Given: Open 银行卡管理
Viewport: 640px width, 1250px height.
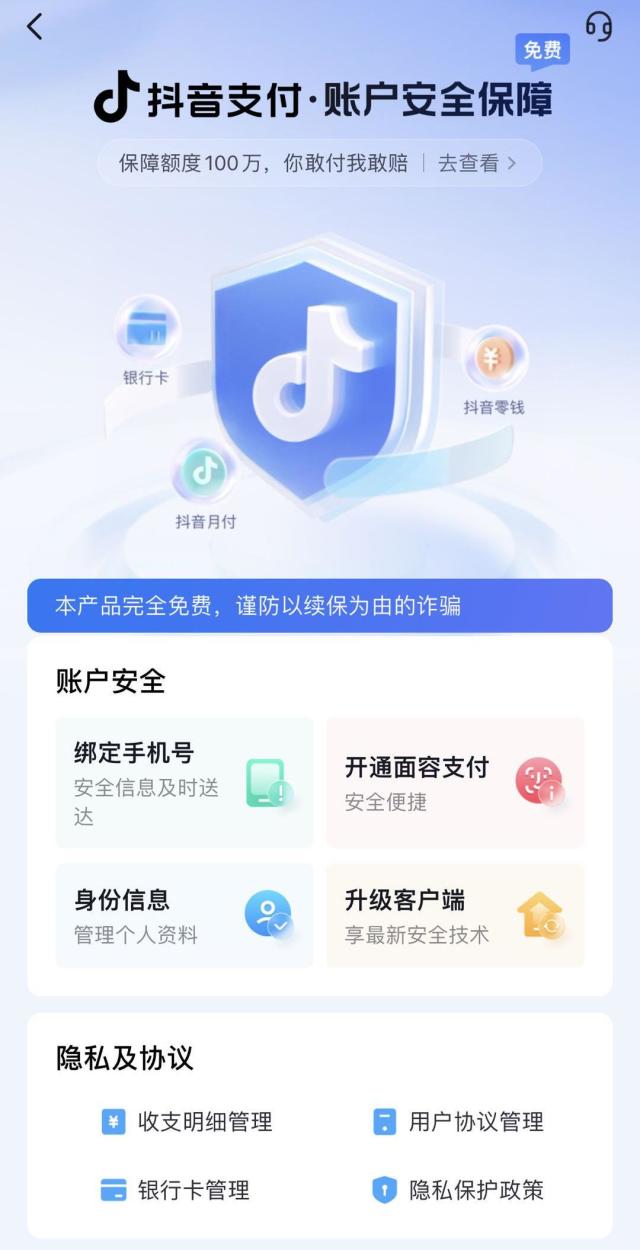Looking at the screenshot, I should (176, 1190).
